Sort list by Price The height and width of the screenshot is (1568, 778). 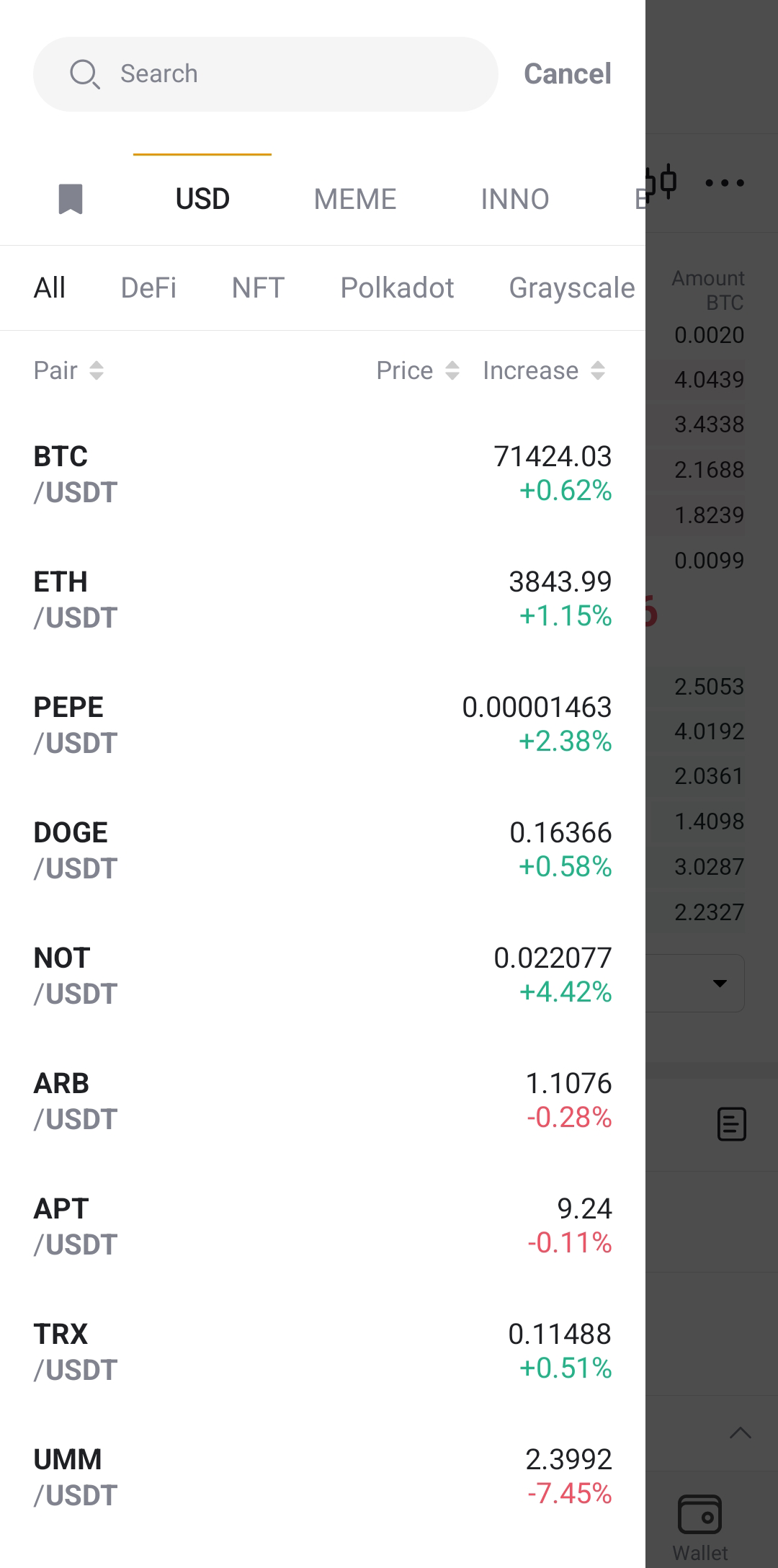coord(418,370)
